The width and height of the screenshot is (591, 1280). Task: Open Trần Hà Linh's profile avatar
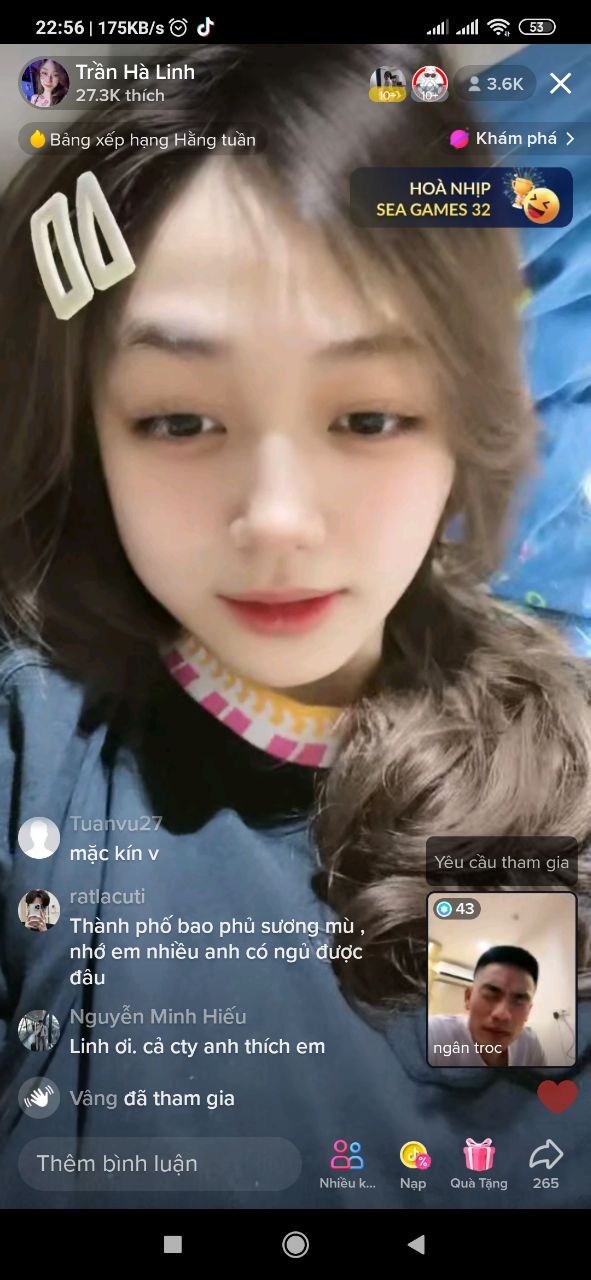coord(44,83)
